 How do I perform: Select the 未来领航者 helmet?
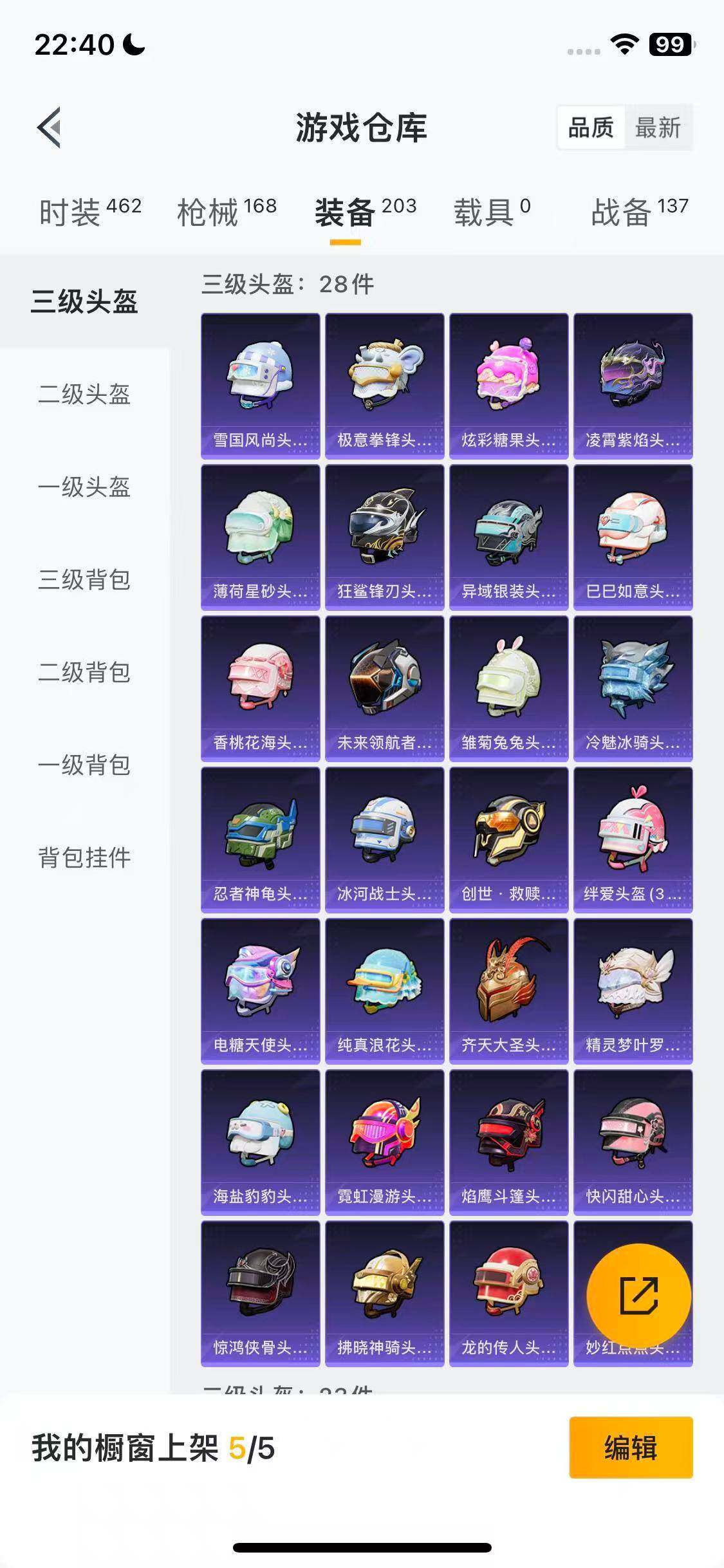(384, 689)
